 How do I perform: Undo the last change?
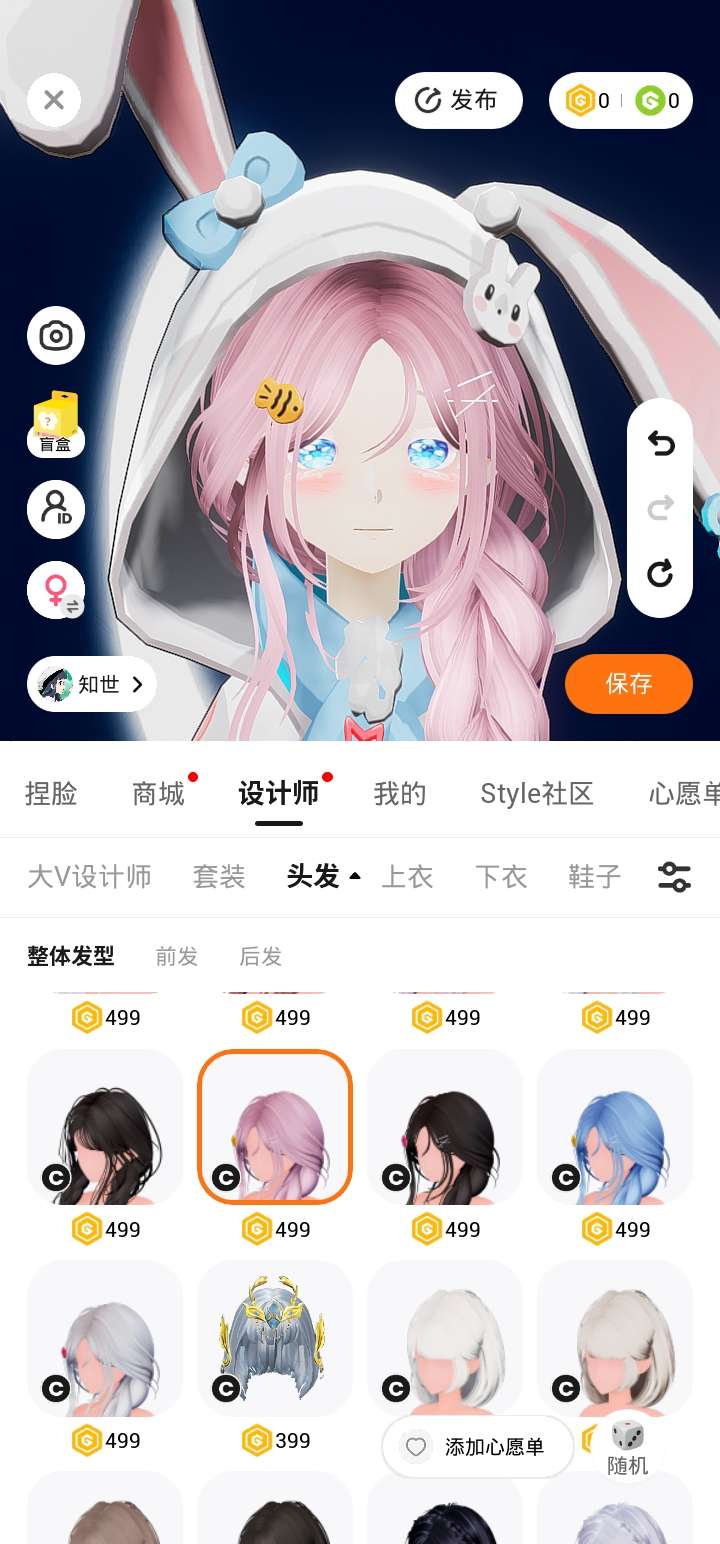tap(660, 444)
